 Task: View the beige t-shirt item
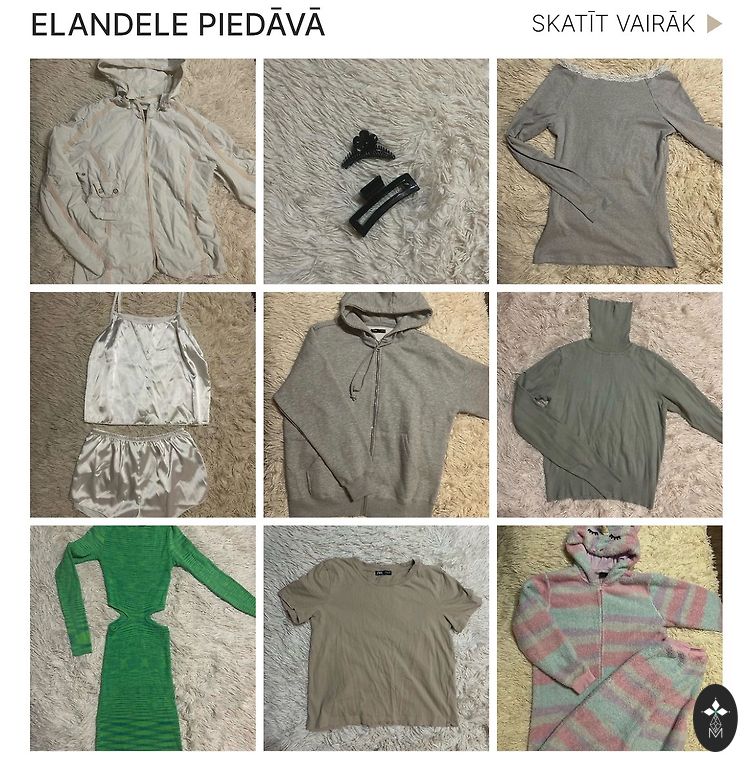pyautogui.click(x=376, y=638)
